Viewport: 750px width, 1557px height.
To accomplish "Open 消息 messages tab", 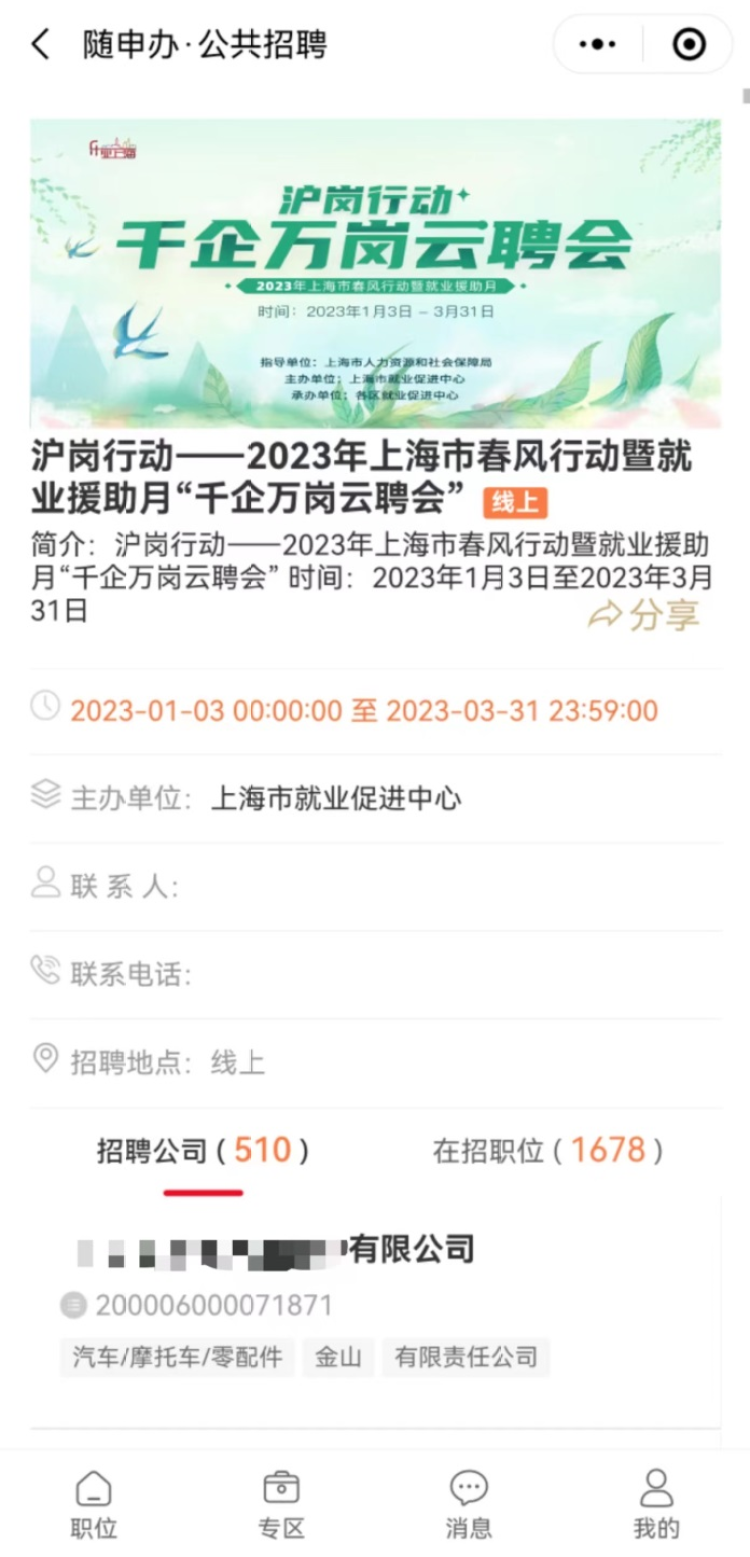I will 468,1505.
